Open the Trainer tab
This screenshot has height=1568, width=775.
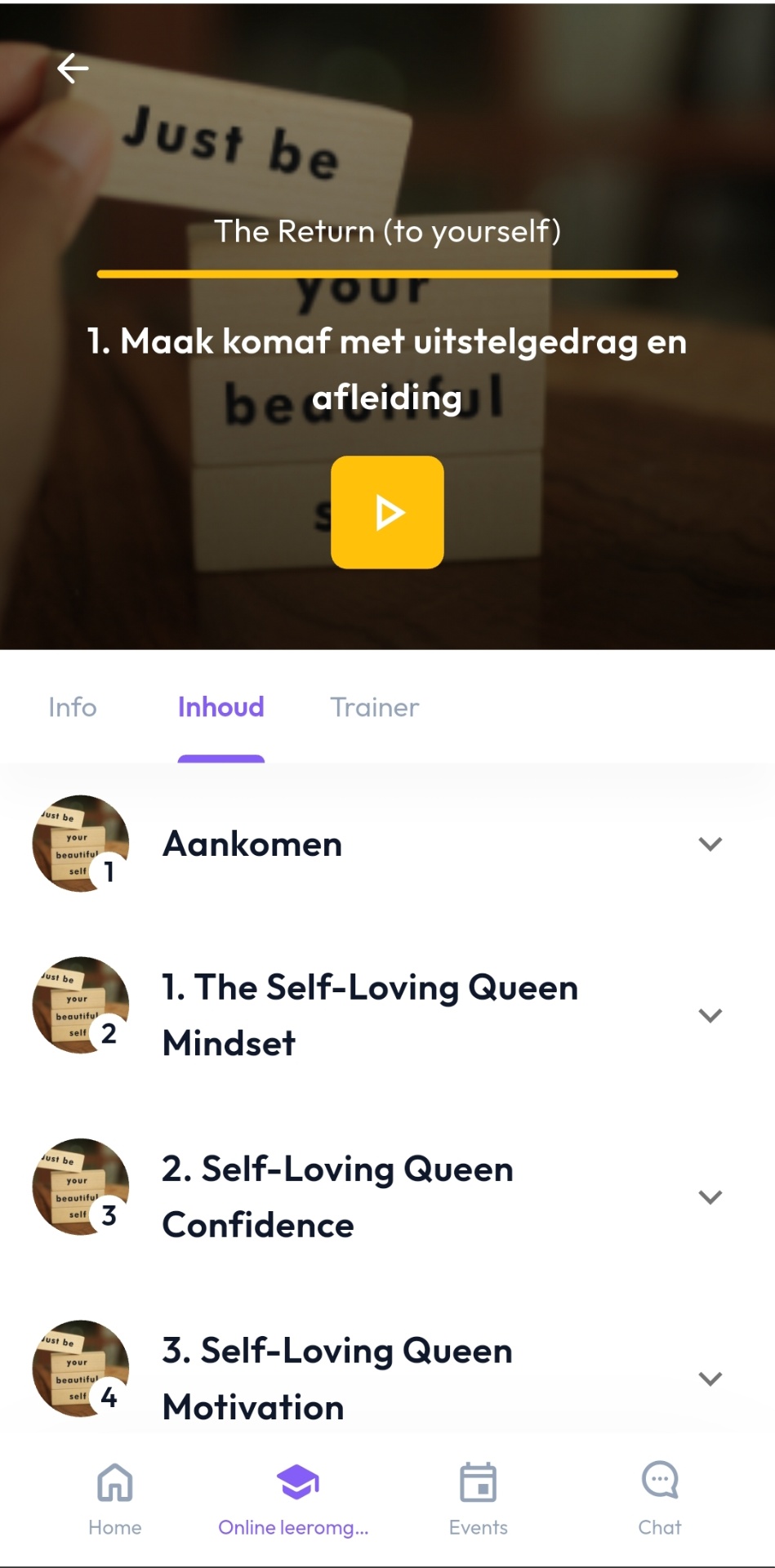pyautogui.click(x=374, y=707)
